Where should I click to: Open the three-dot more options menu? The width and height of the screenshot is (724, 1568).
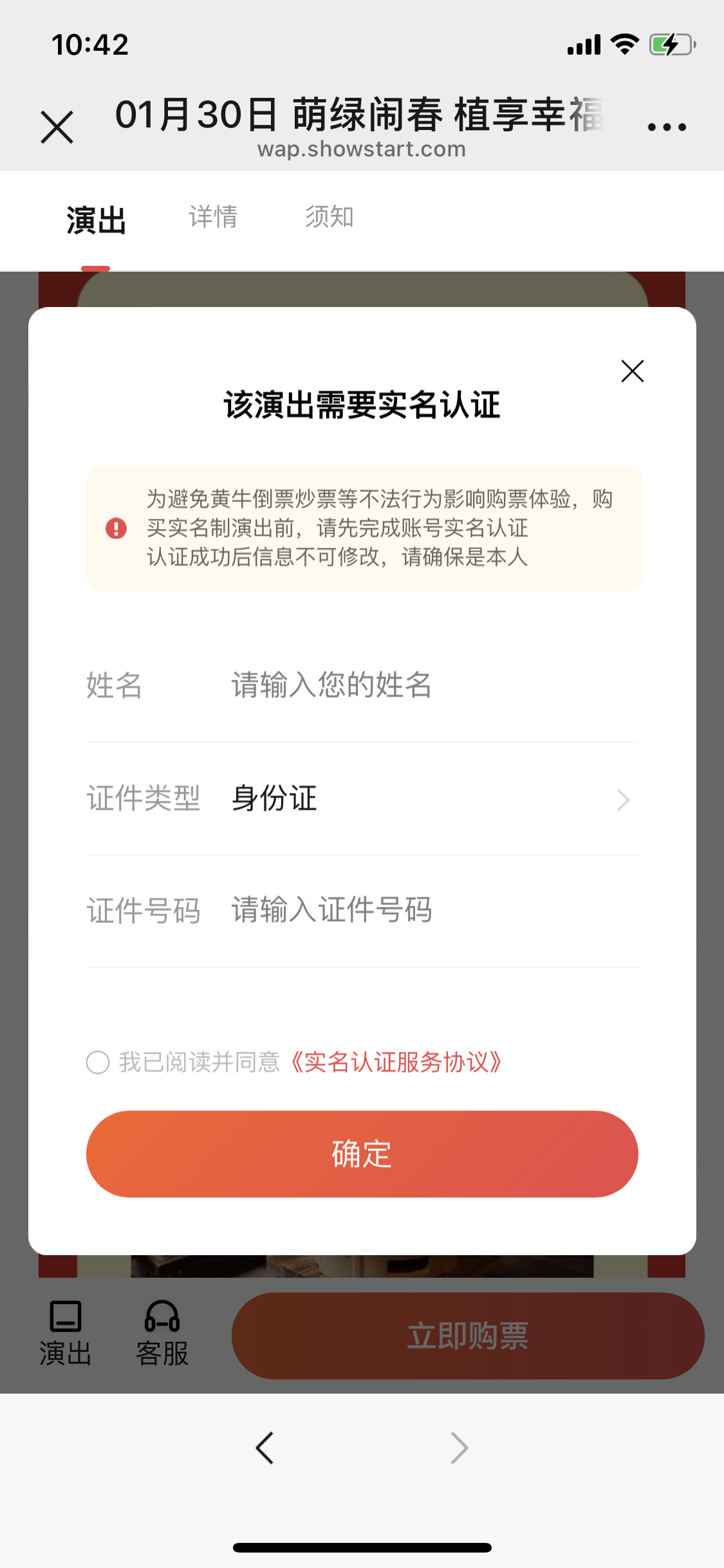coord(667,127)
